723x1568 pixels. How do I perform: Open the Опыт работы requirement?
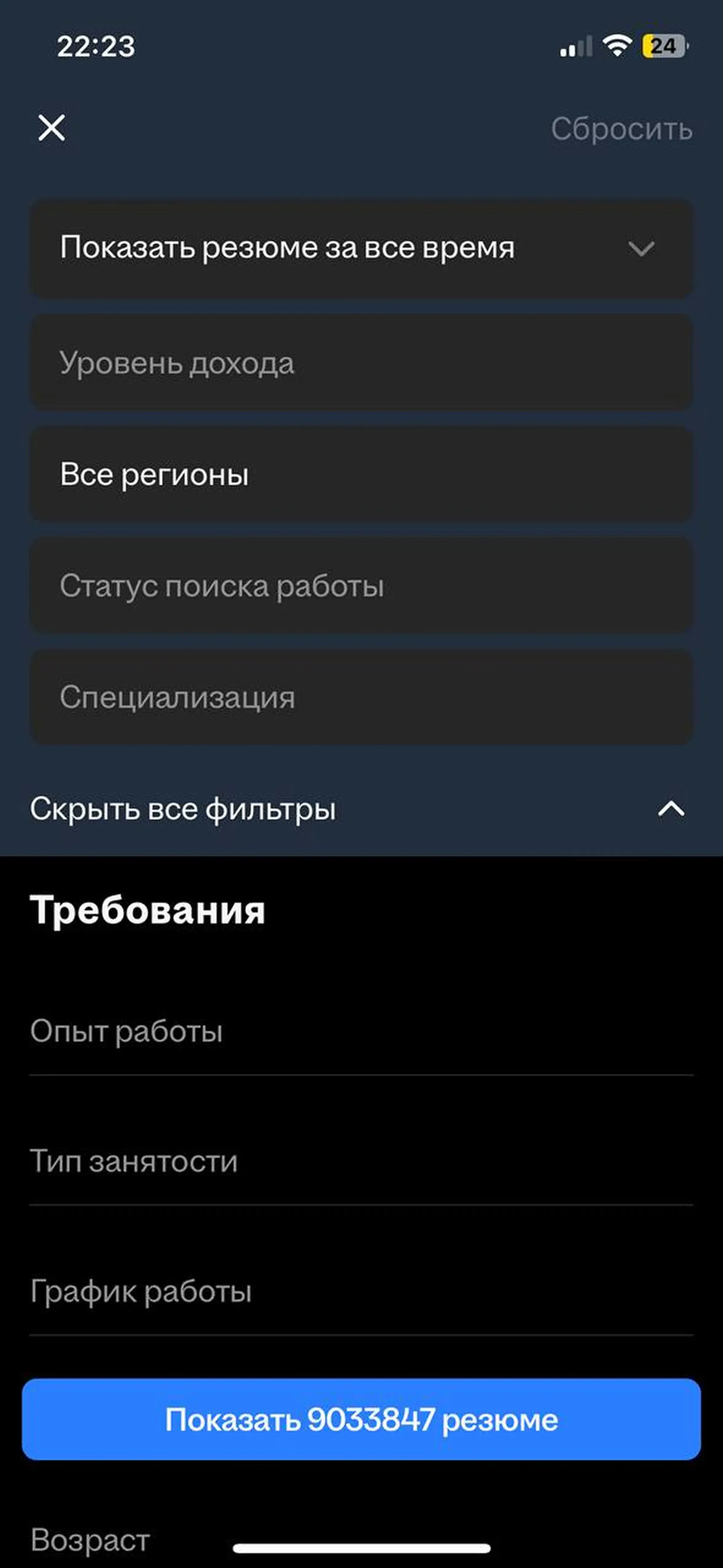click(x=361, y=1031)
